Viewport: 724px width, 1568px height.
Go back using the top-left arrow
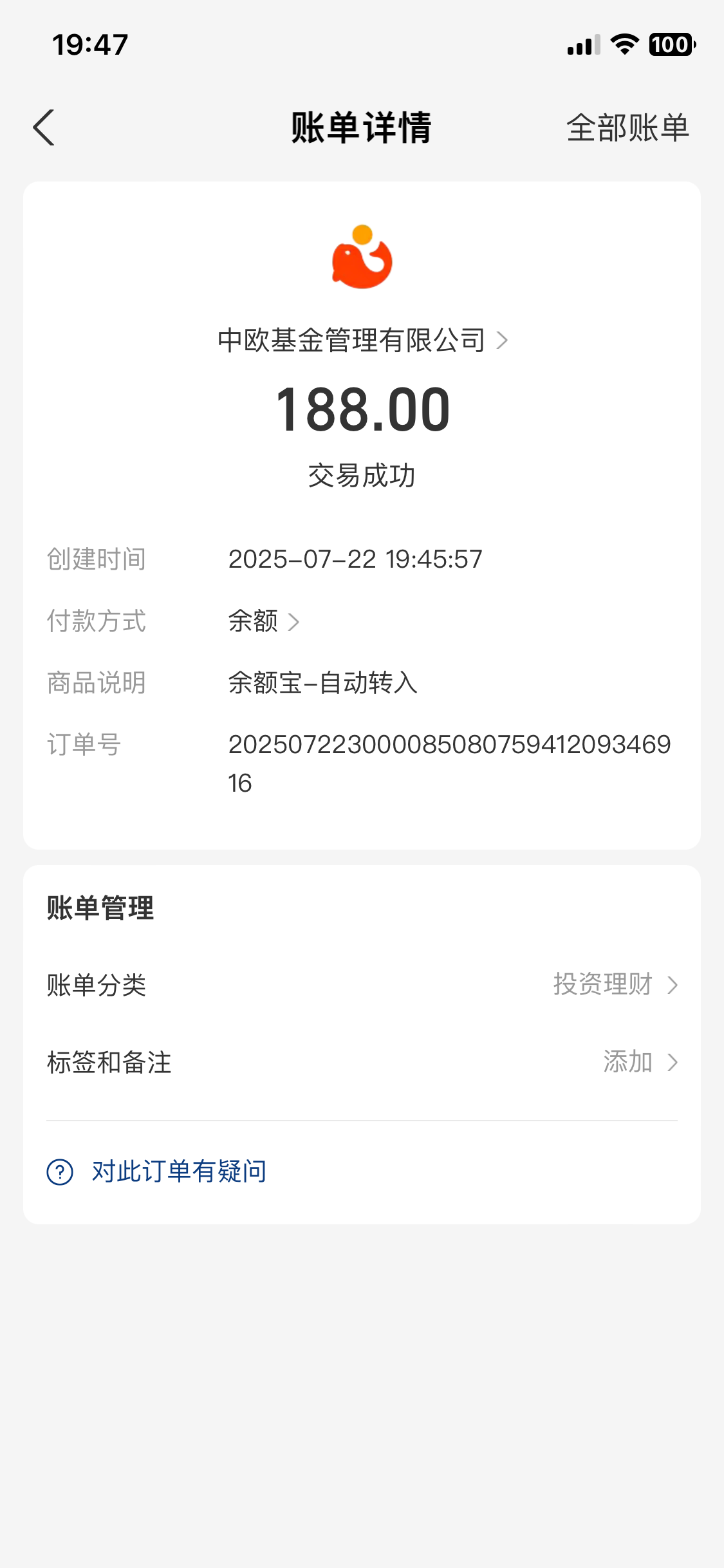pyautogui.click(x=44, y=127)
